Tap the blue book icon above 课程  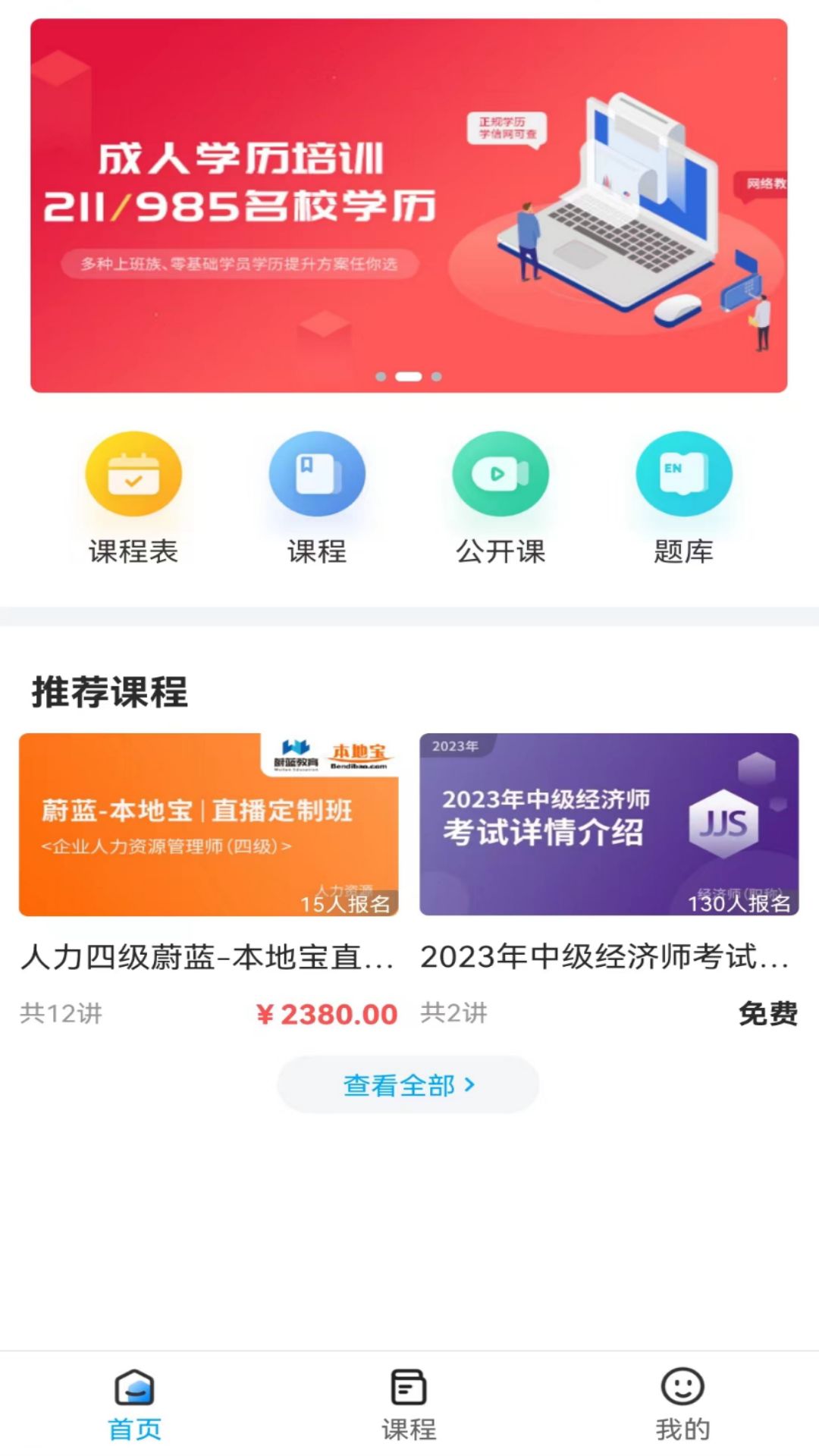(317, 473)
